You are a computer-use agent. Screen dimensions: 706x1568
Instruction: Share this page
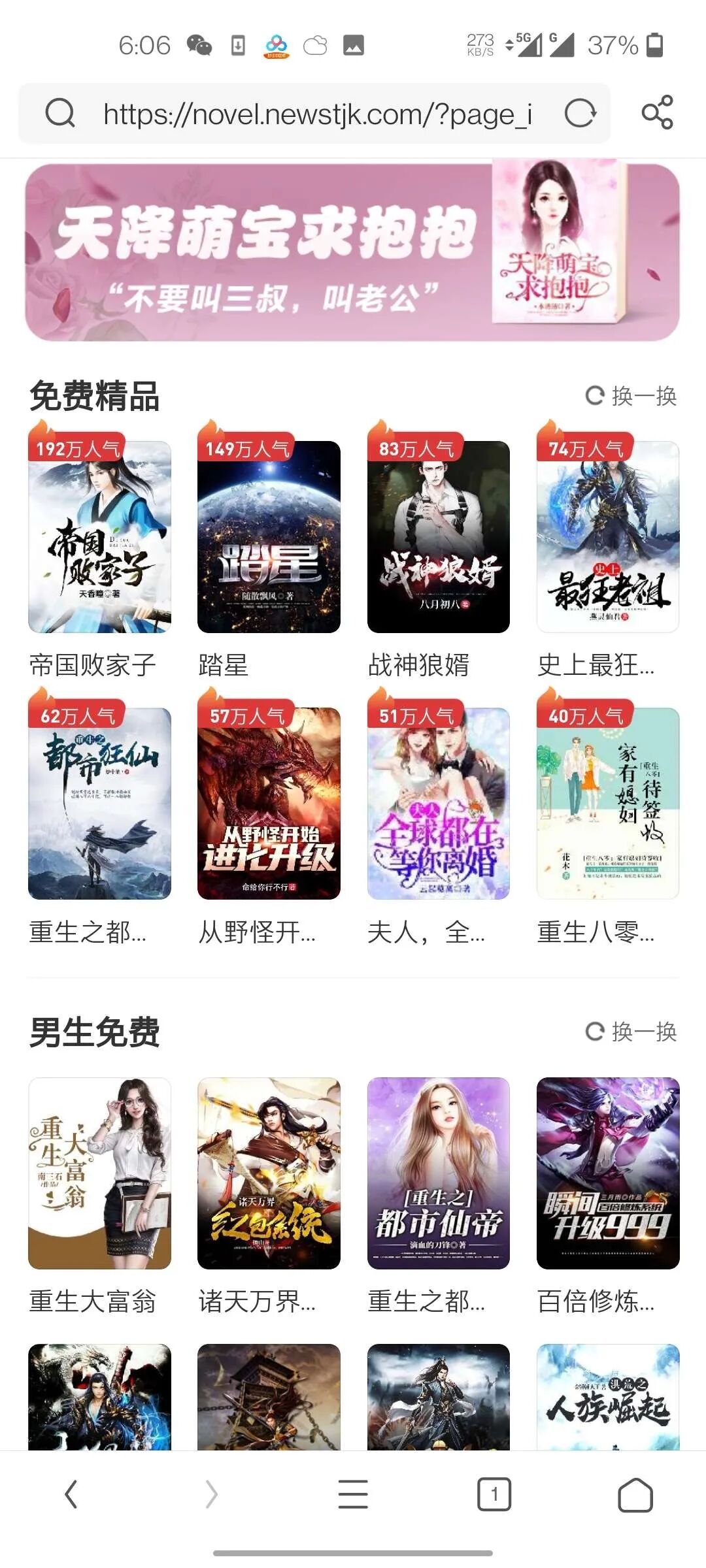[657, 112]
